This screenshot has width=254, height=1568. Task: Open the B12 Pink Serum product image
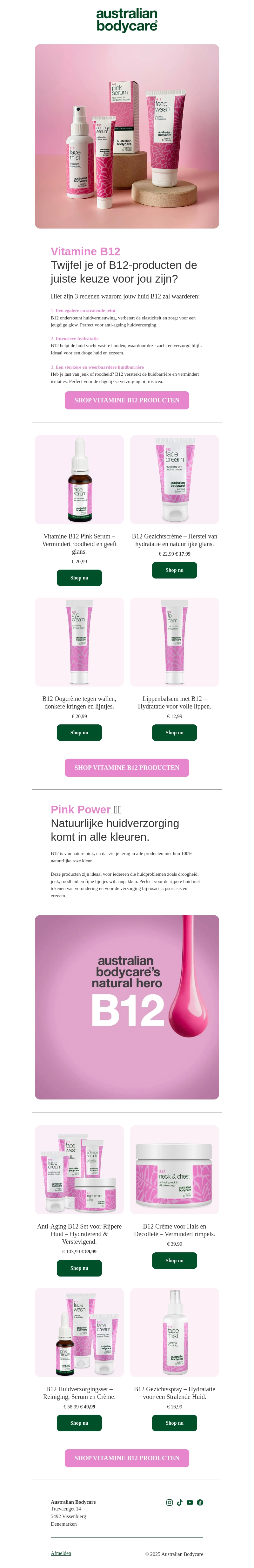(x=79, y=480)
